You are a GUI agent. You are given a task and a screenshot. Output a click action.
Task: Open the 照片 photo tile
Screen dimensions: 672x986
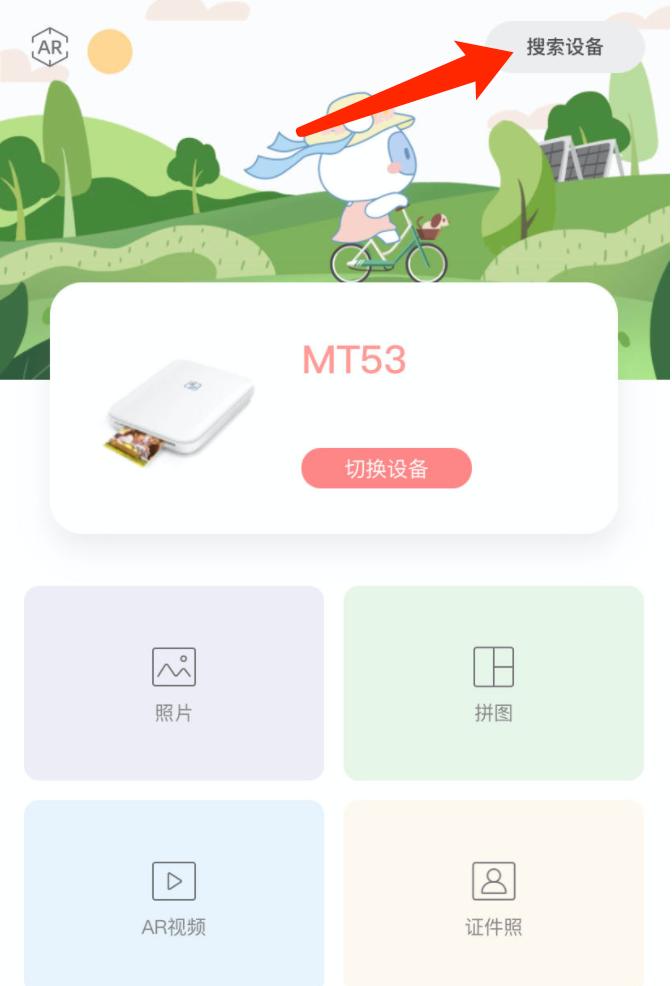pyautogui.click(x=174, y=683)
